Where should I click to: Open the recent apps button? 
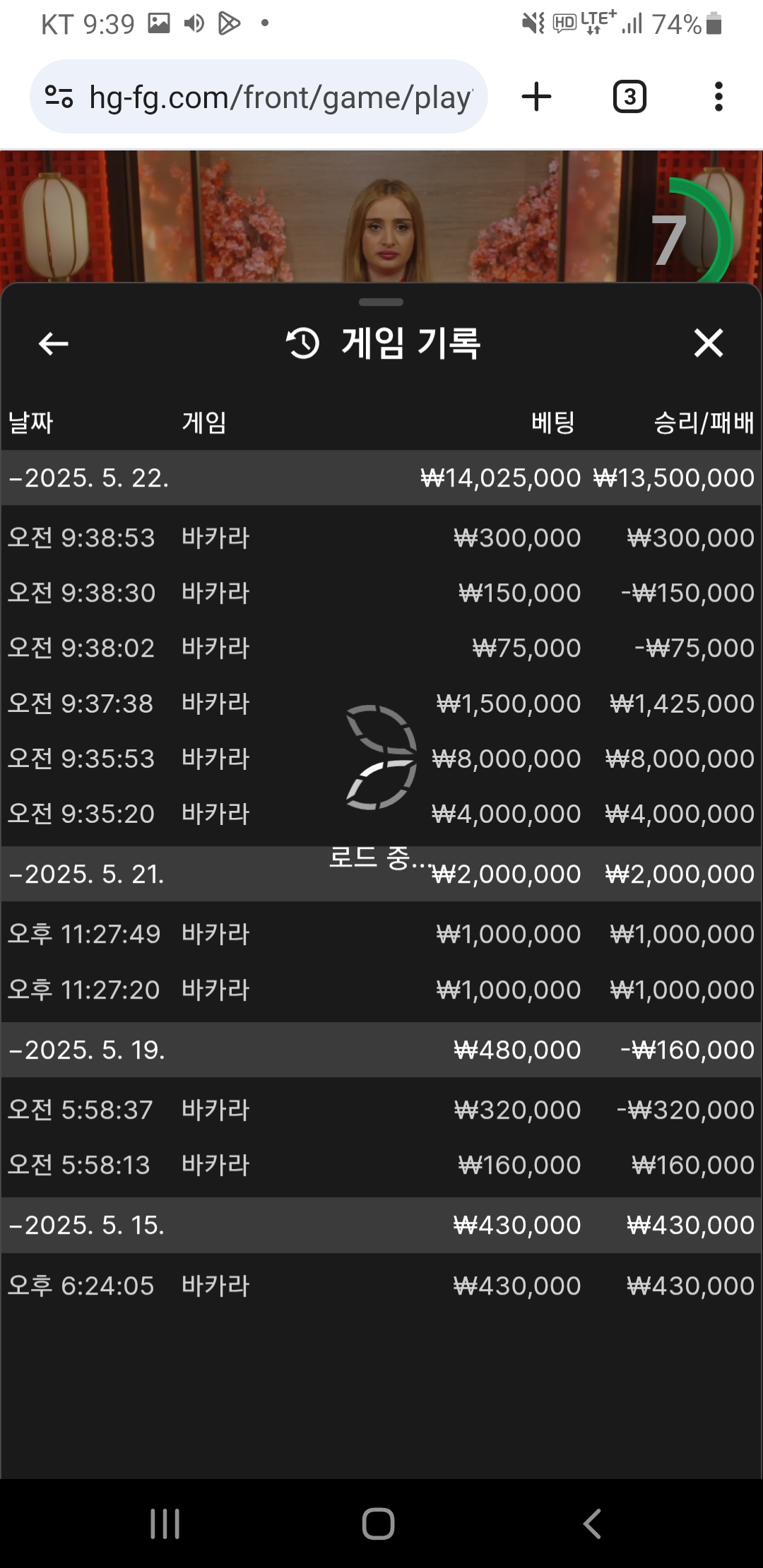[165, 1524]
